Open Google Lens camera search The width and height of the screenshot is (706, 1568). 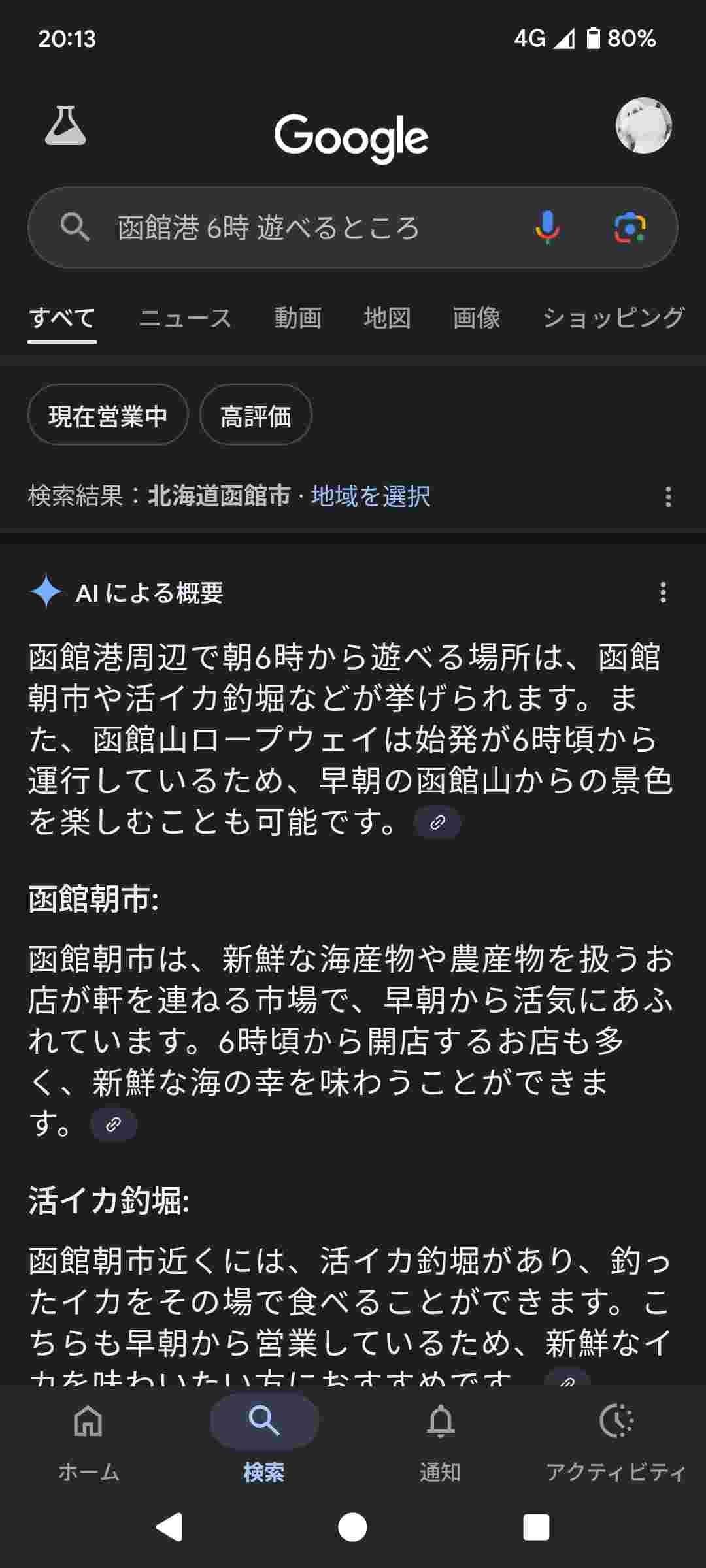[630, 227]
